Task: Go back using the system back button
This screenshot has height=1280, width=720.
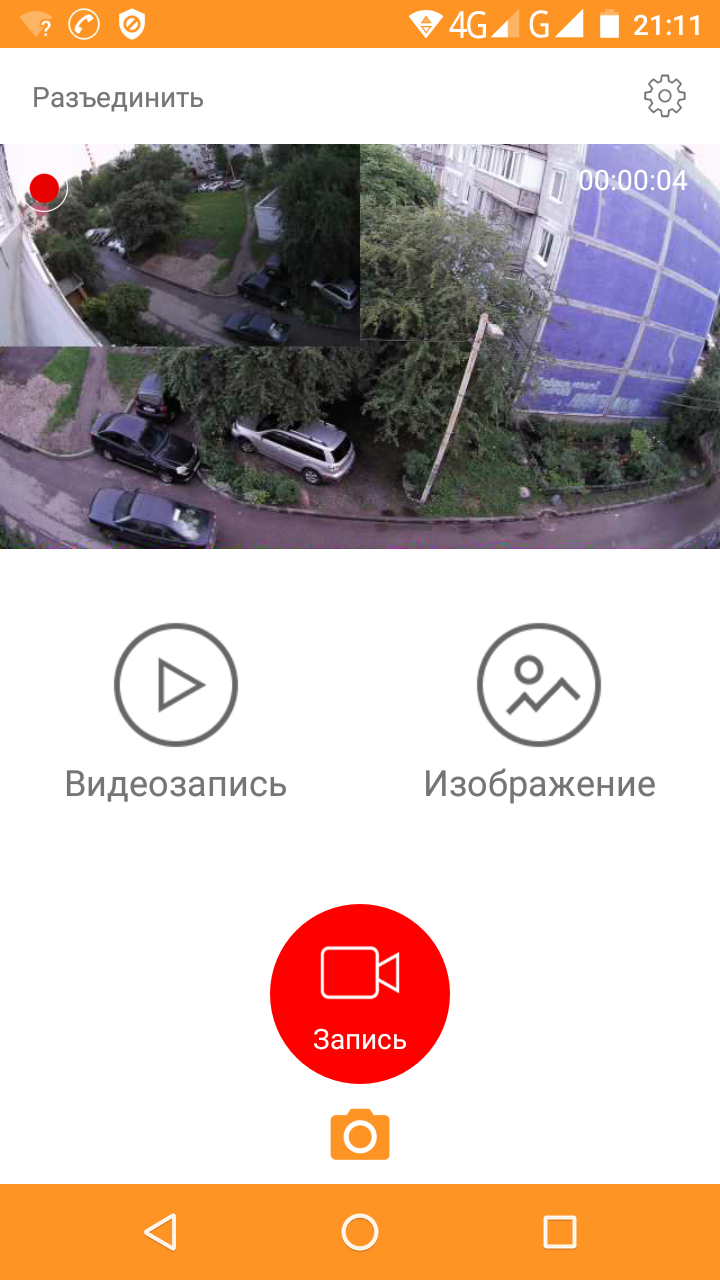Action: click(x=160, y=1231)
